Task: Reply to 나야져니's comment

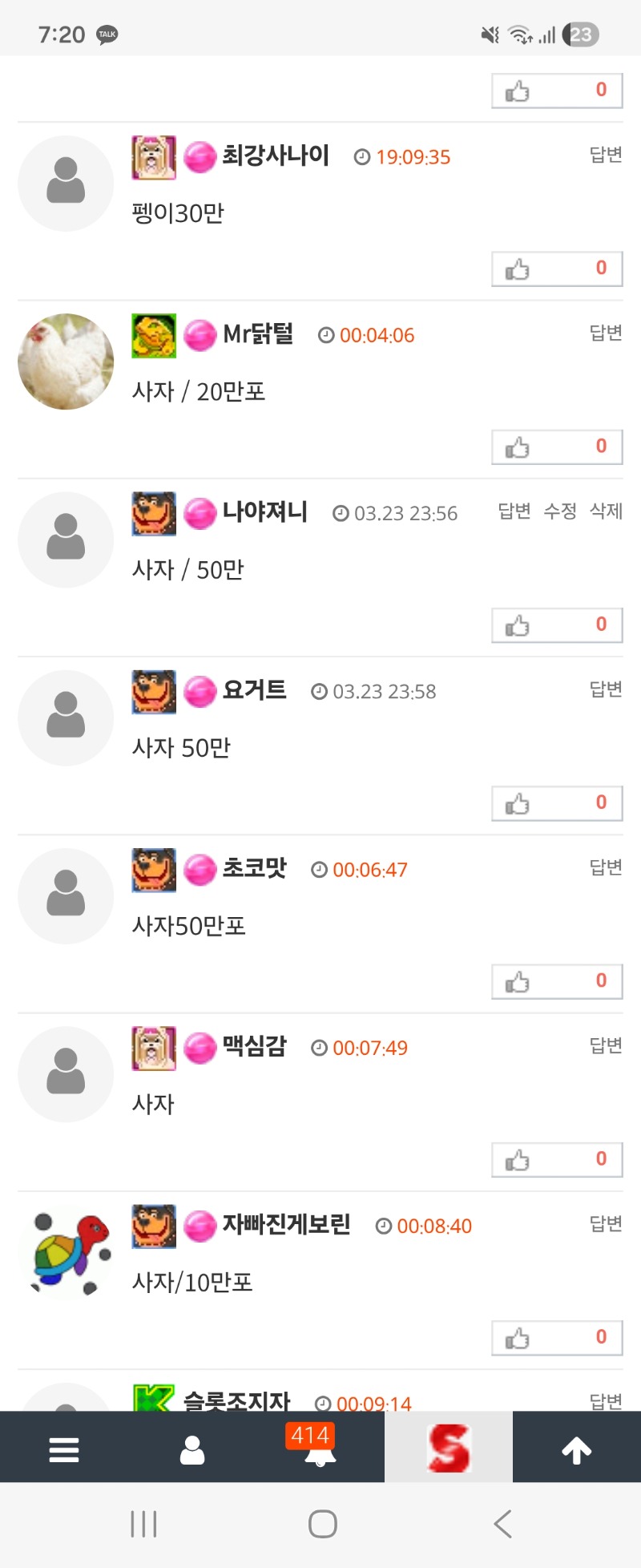Action: coord(514,511)
